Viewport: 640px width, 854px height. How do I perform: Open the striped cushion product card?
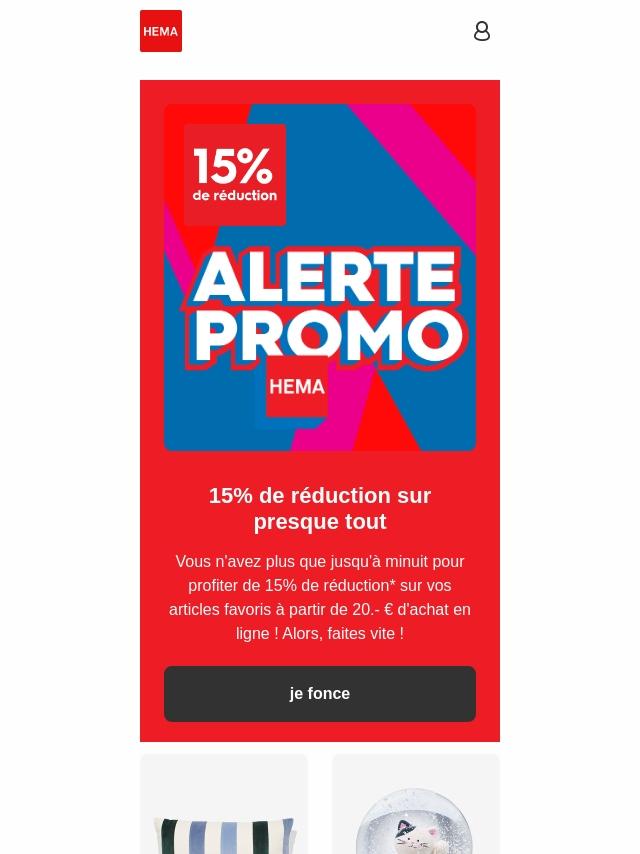[224, 810]
